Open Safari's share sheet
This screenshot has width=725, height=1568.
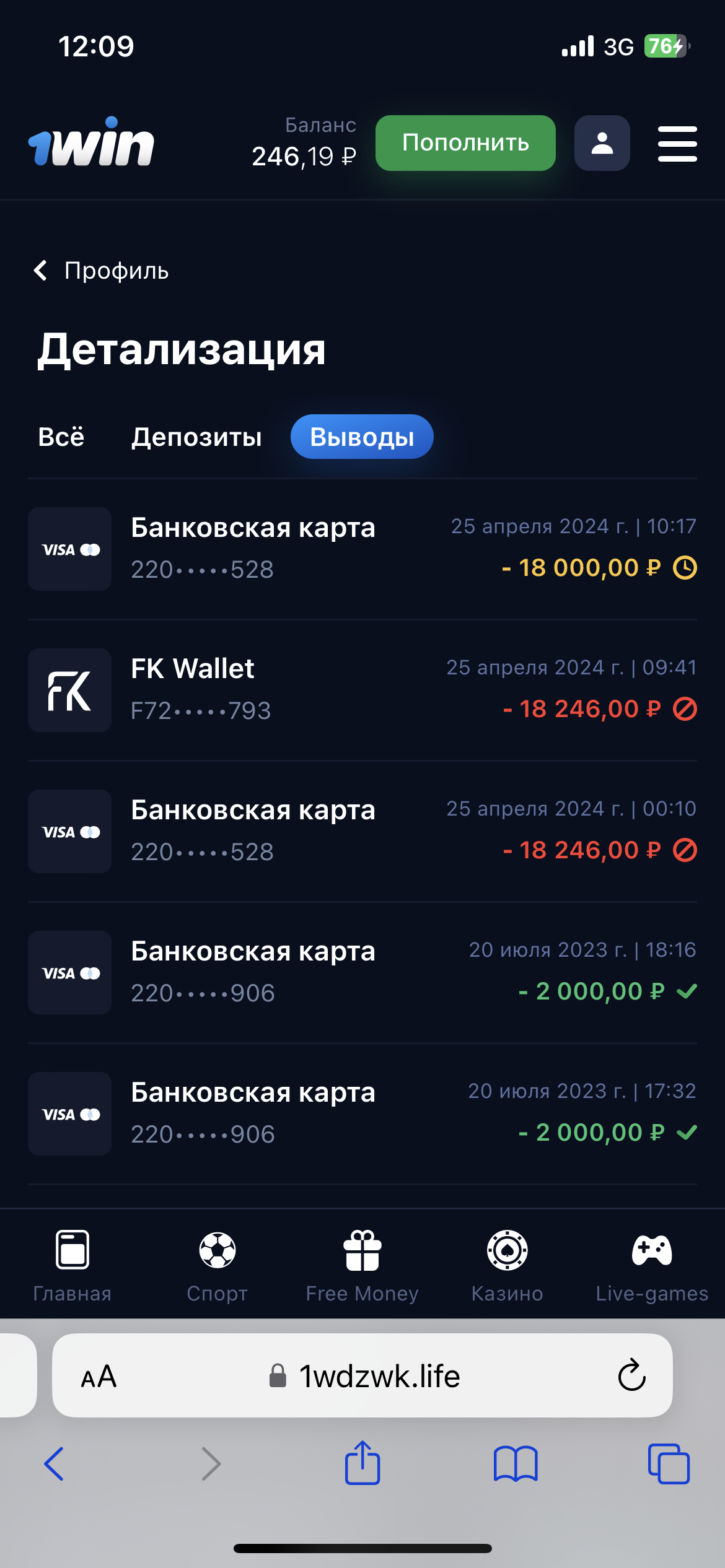(362, 1463)
